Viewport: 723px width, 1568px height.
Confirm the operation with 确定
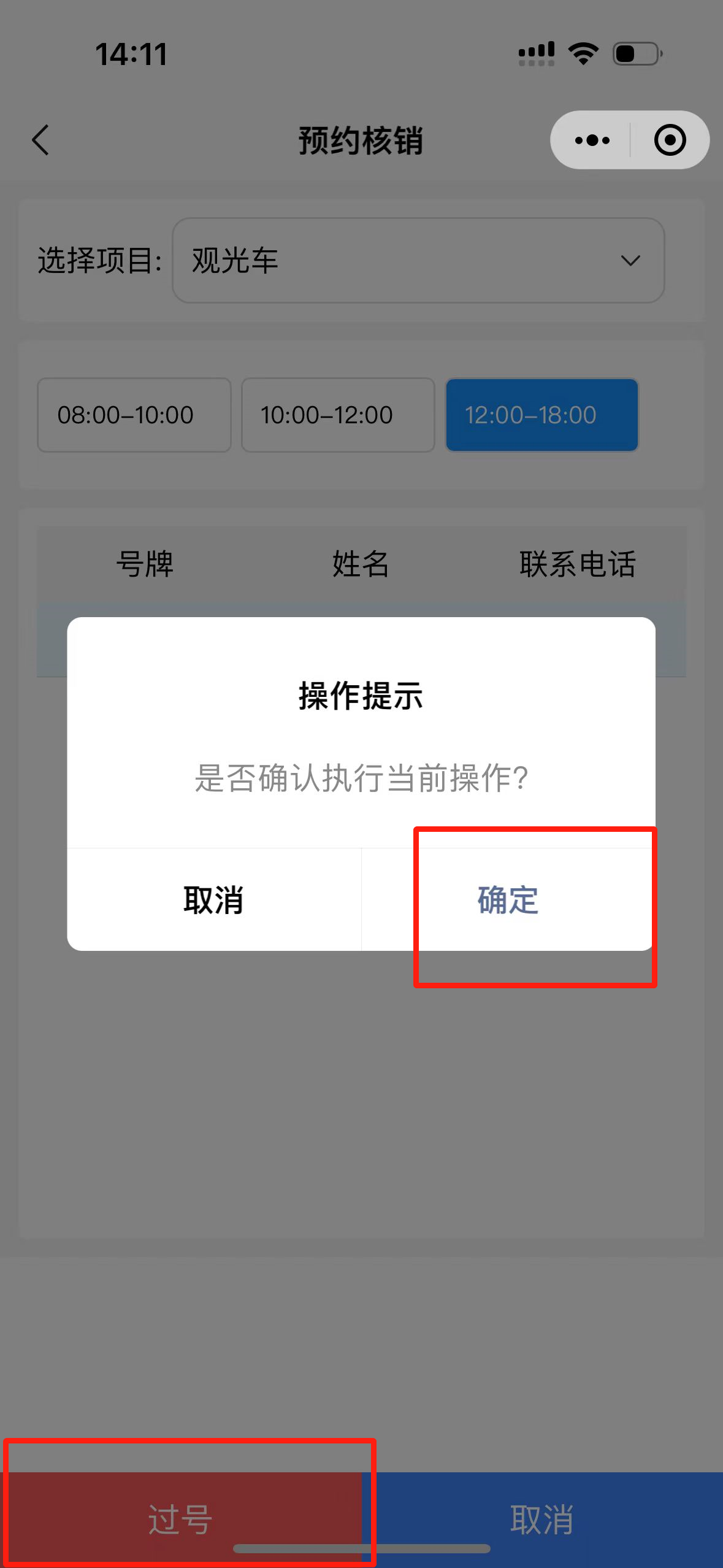pos(508,900)
